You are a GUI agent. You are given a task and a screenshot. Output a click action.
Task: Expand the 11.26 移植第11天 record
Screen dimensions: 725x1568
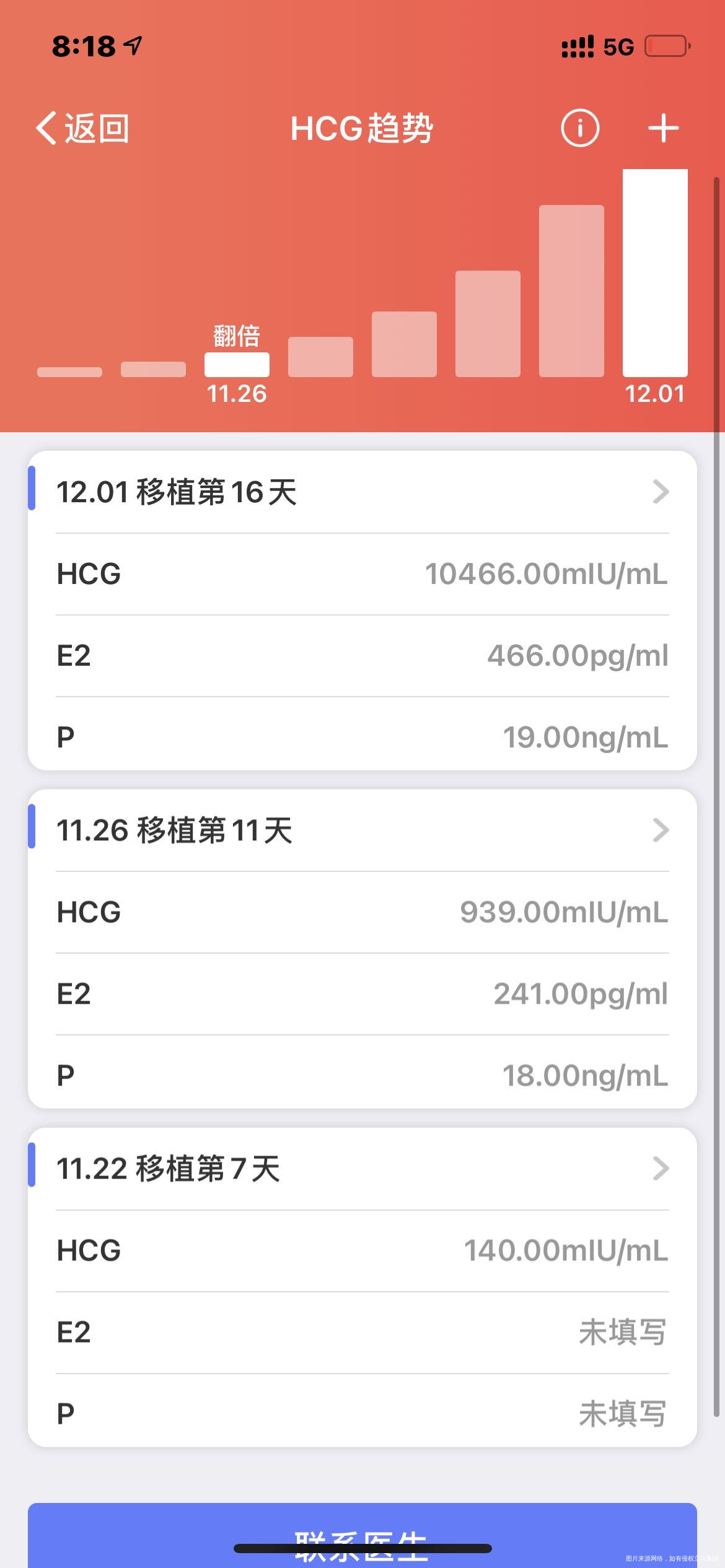(x=362, y=830)
